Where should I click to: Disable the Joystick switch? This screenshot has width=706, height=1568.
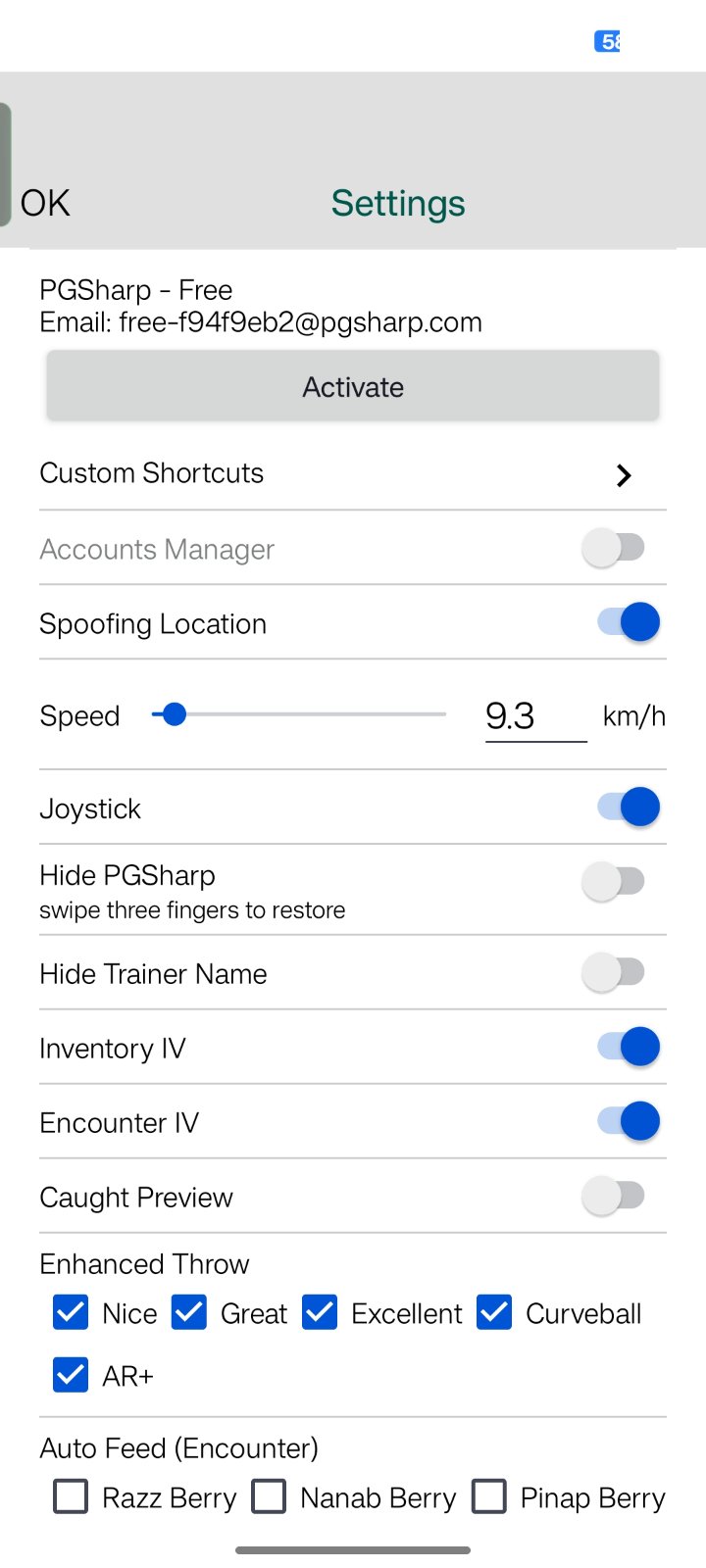(x=628, y=808)
